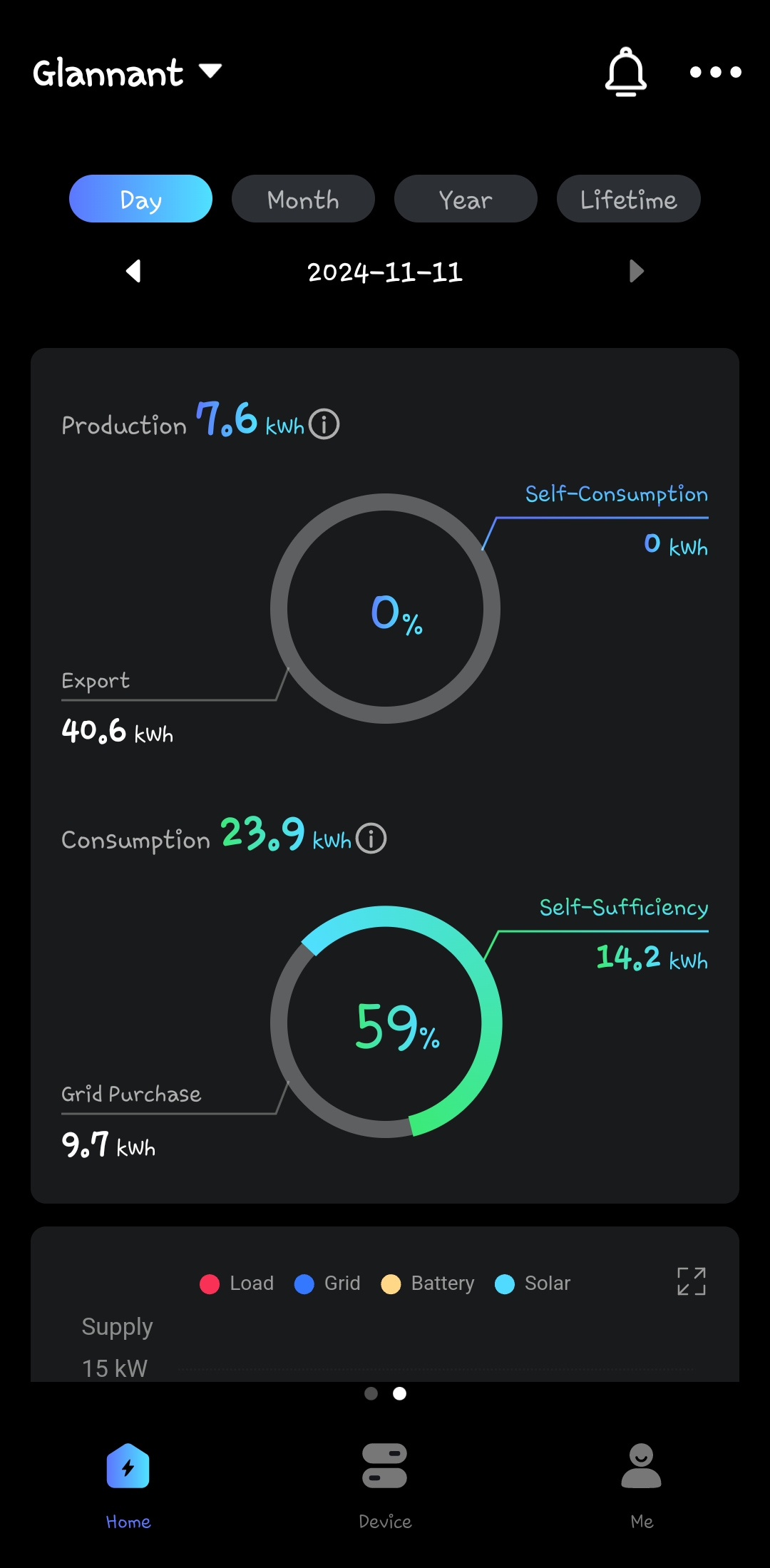This screenshot has height=1568, width=770.
Task: Toggle the Load series in the chart
Action: tap(237, 1283)
